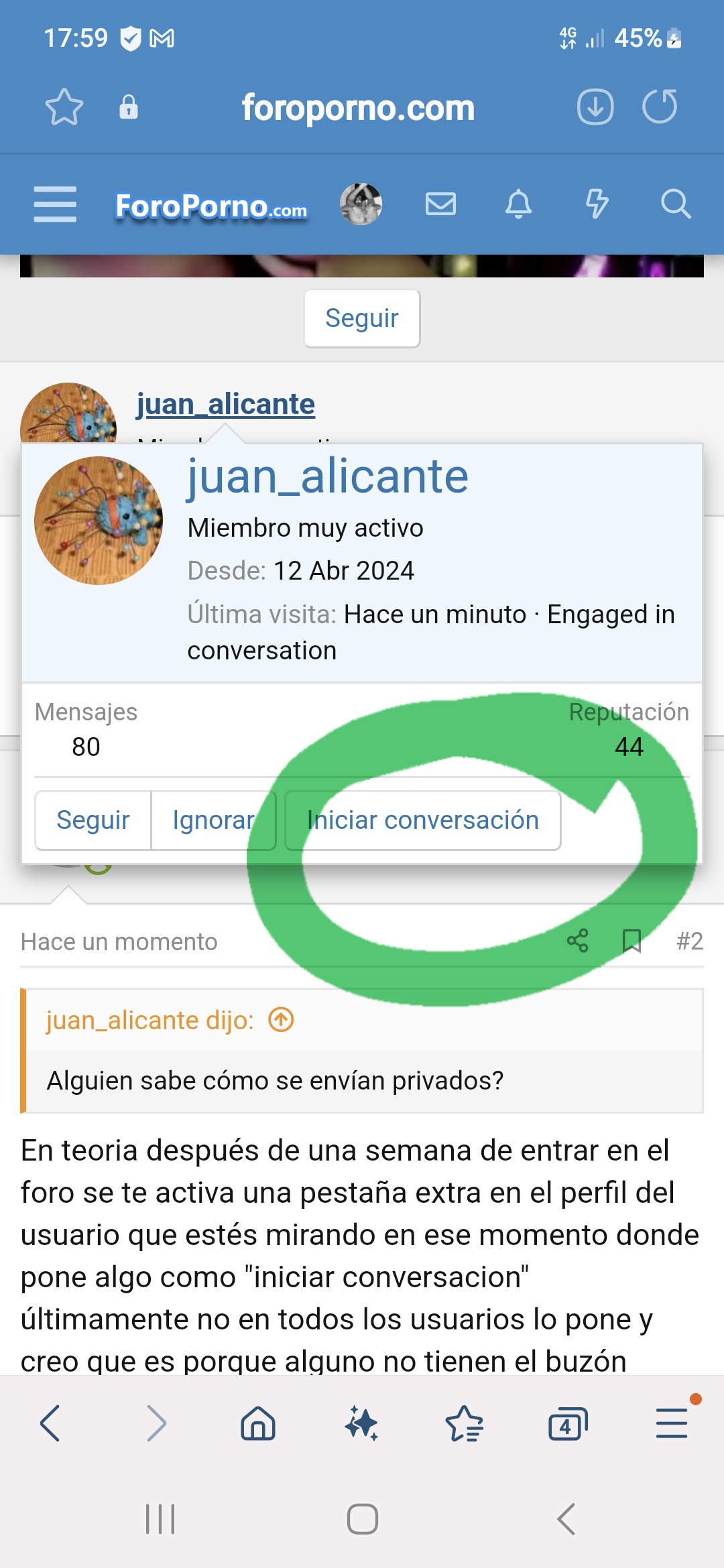Open the notifications bell
Image resolution: width=724 pixels, height=1568 pixels.
(518, 204)
